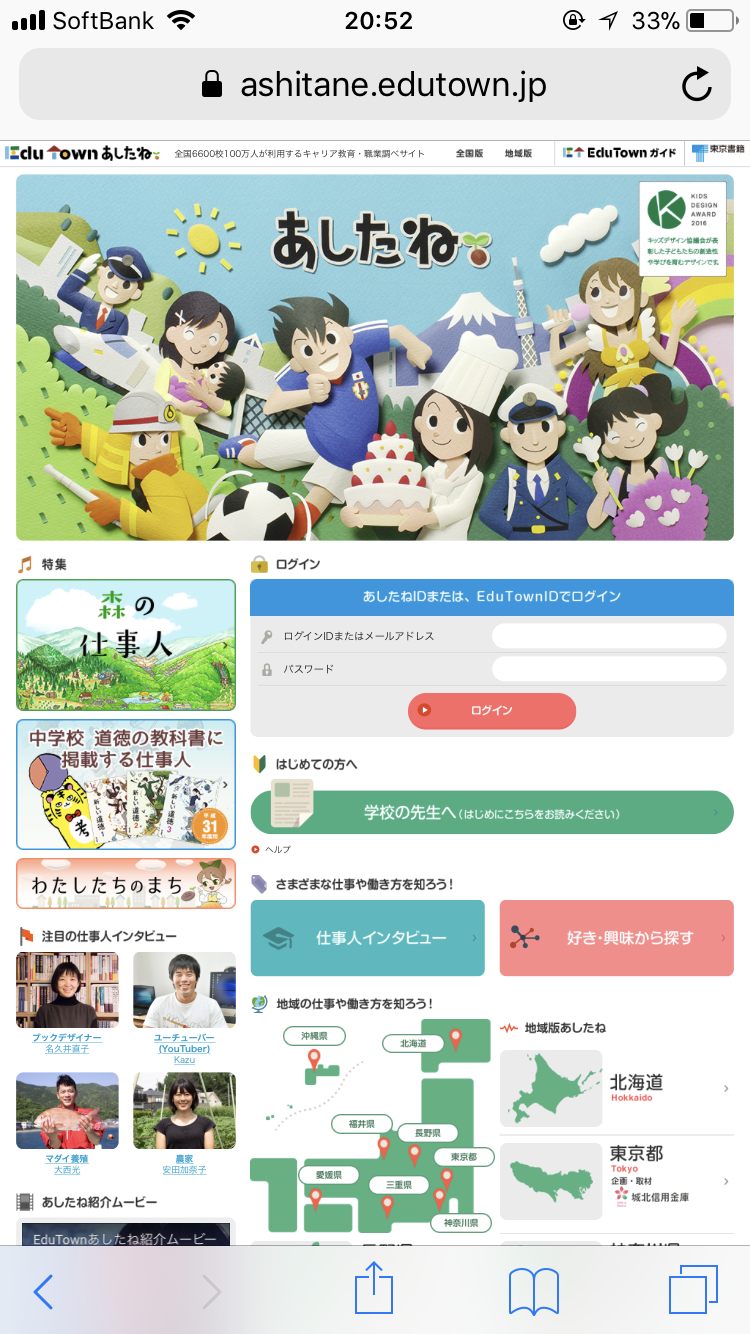This screenshot has width=750, height=1334.
Task: Open 学校の先生へ guide button
Action: (491, 812)
